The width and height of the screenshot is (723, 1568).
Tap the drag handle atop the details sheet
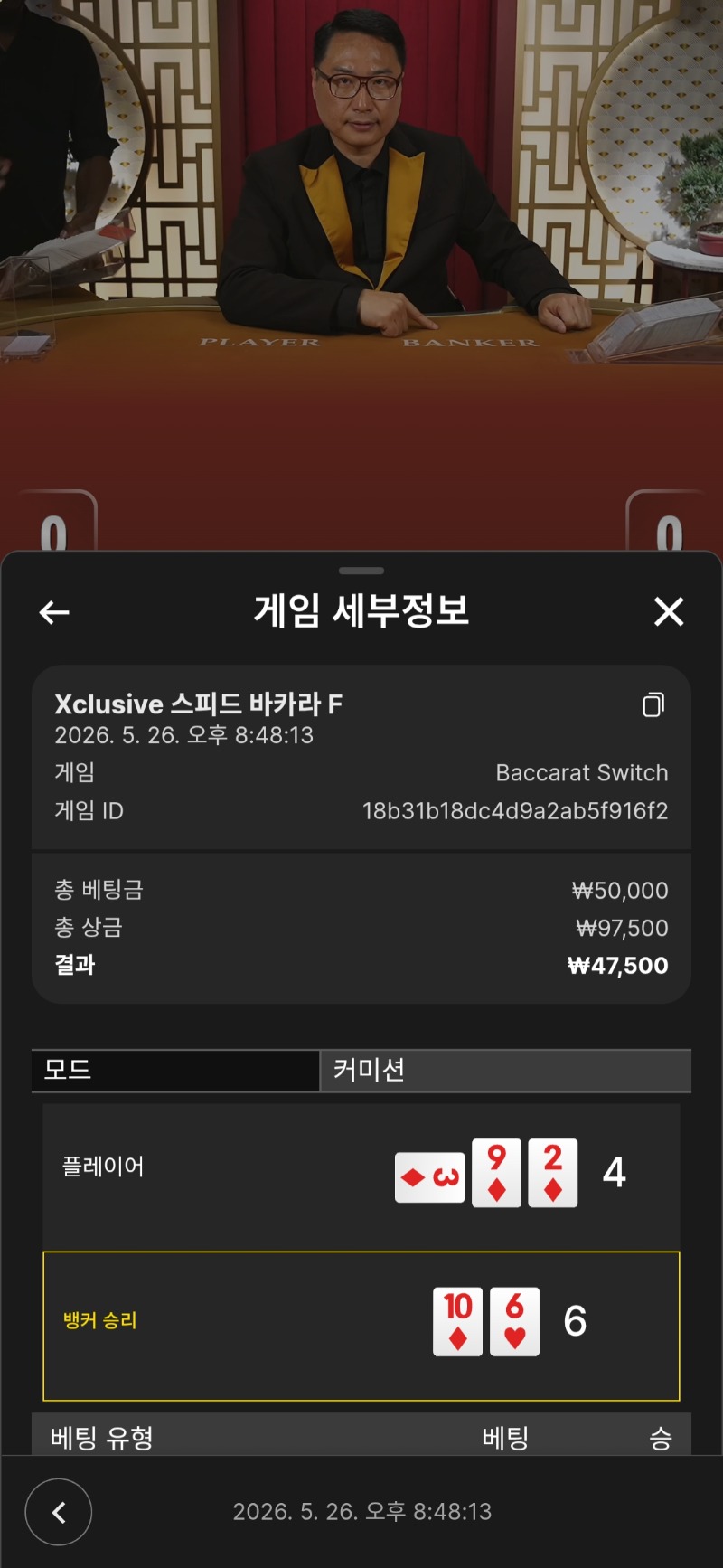tap(361, 571)
